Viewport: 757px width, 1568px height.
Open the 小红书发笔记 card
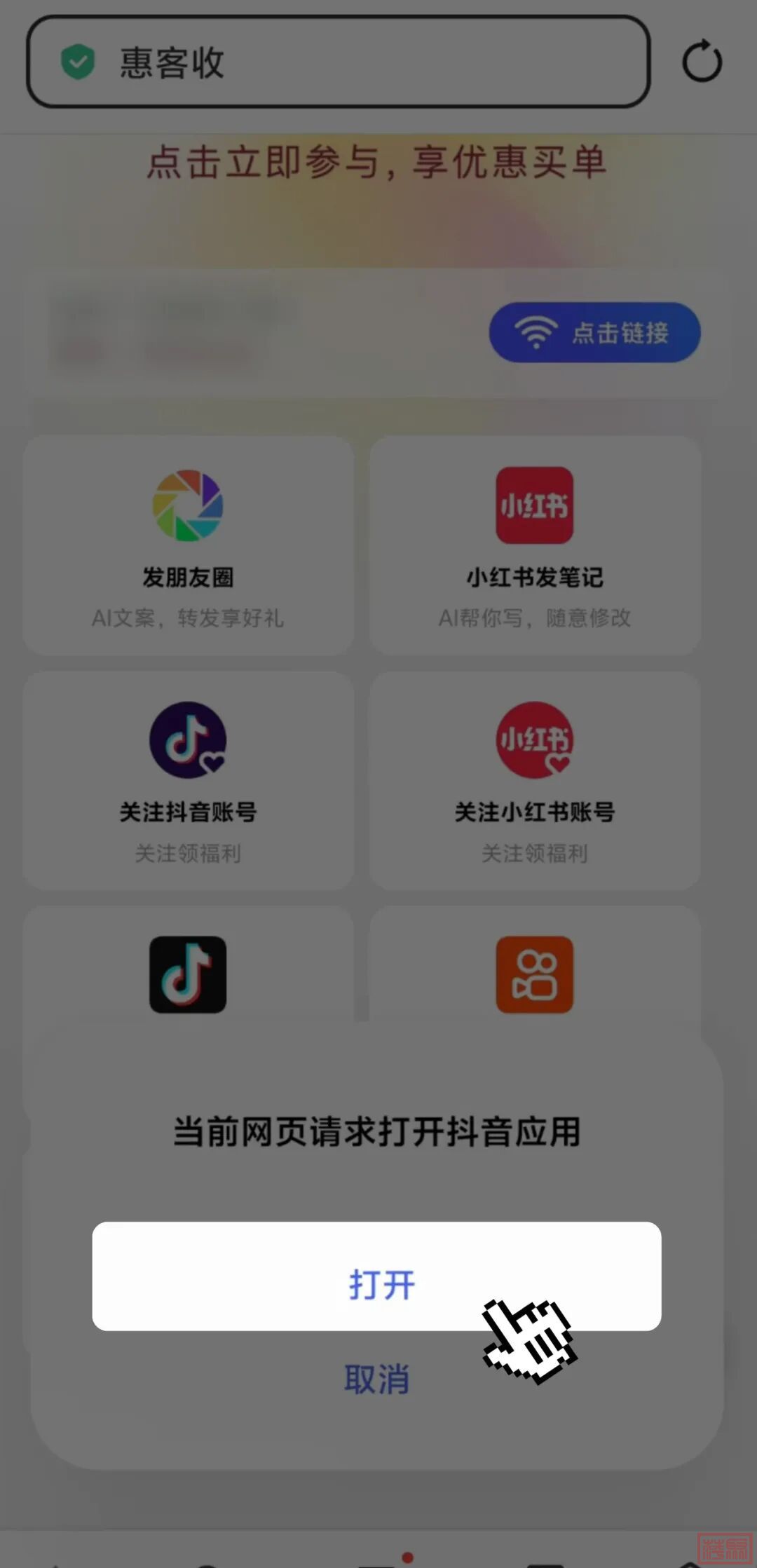(x=535, y=545)
